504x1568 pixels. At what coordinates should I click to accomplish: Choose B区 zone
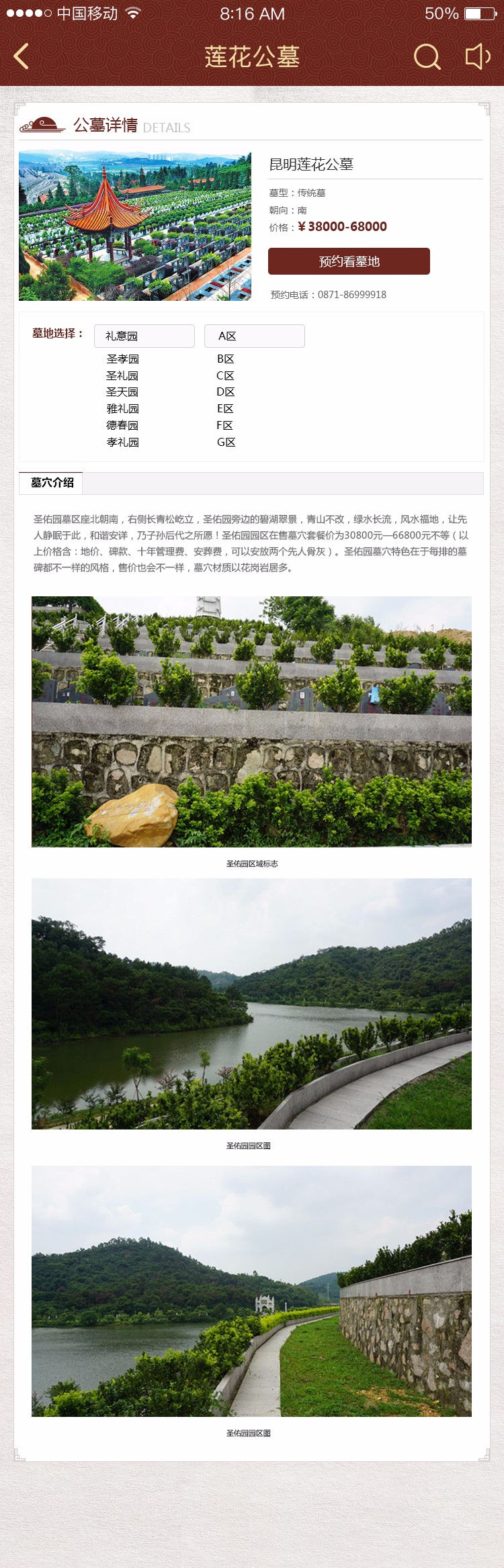coord(226,359)
